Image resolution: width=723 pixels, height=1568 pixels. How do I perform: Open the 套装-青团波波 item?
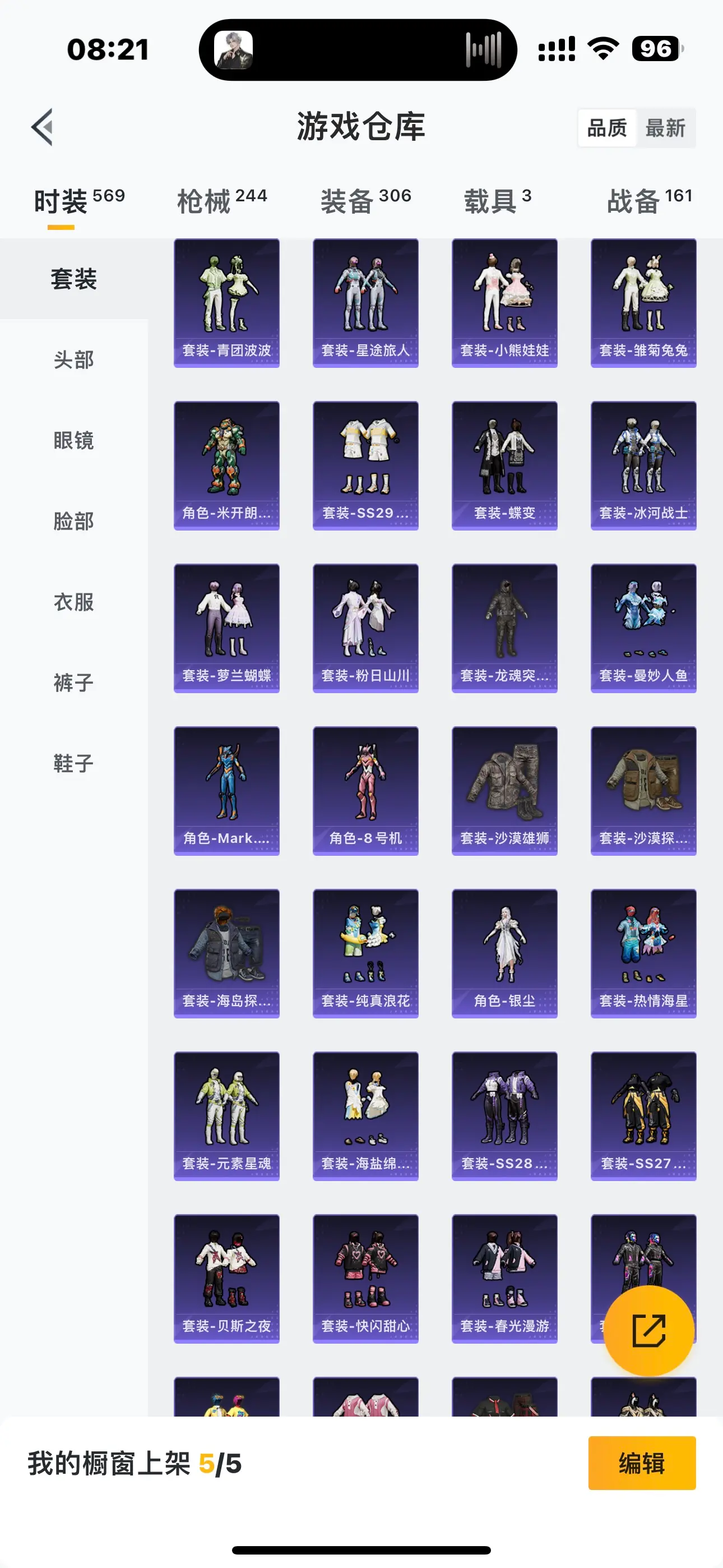click(226, 303)
